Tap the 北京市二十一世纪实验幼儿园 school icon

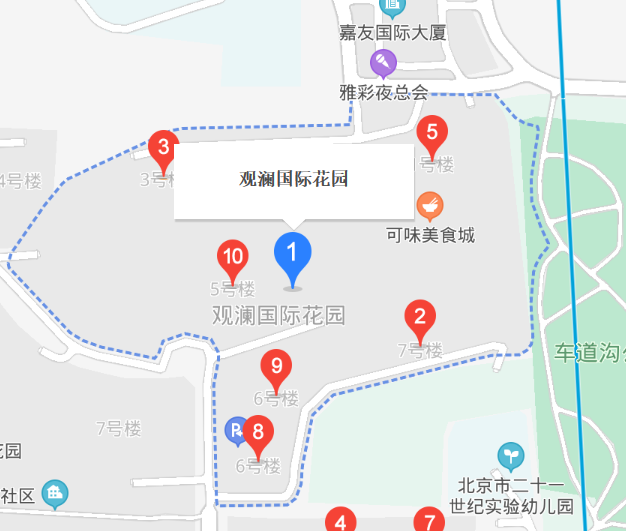(x=510, y=455)
